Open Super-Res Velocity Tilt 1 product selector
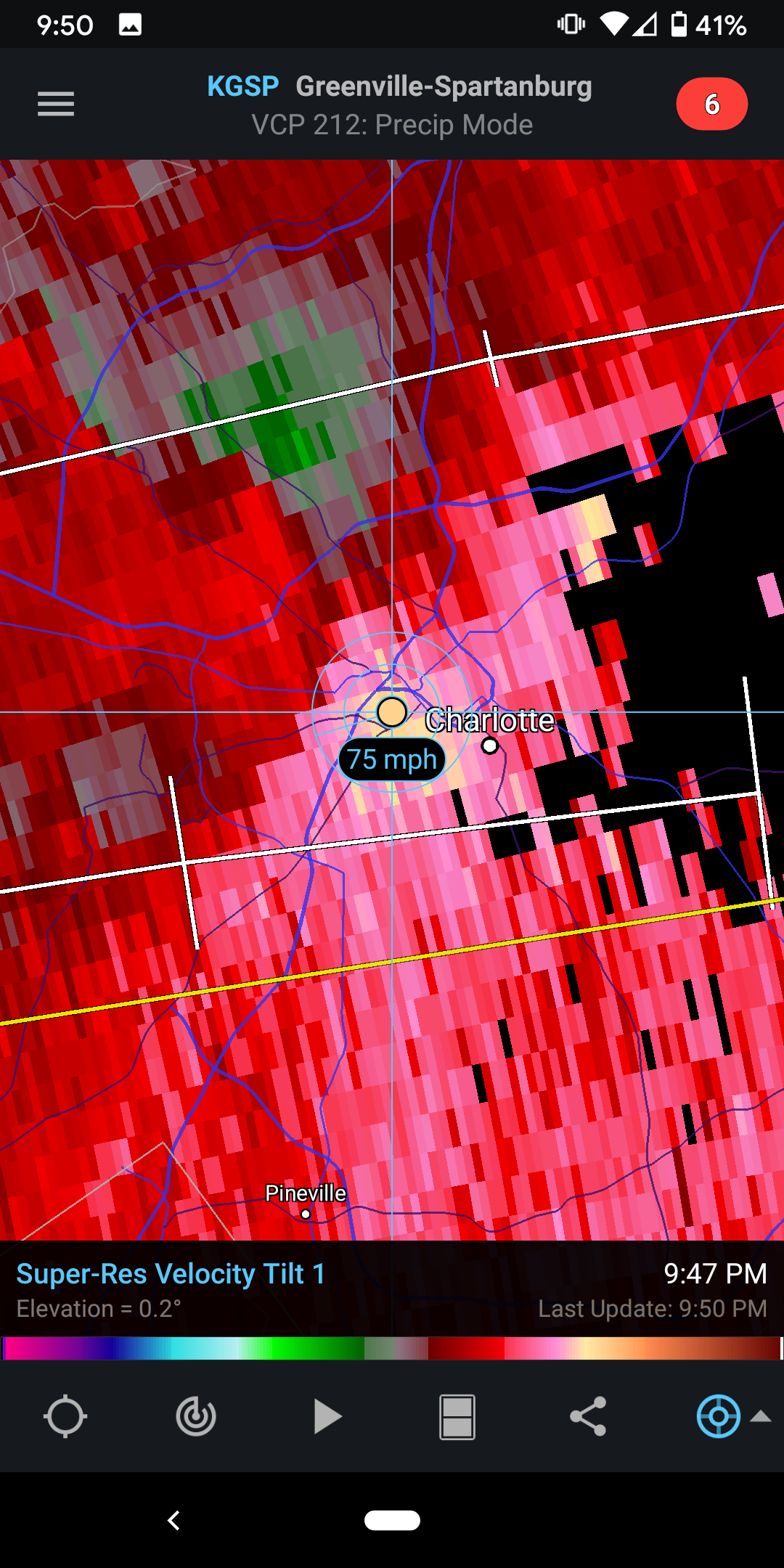The height and width of the screenshot is (1568, 784). (x=171, y=1274)
